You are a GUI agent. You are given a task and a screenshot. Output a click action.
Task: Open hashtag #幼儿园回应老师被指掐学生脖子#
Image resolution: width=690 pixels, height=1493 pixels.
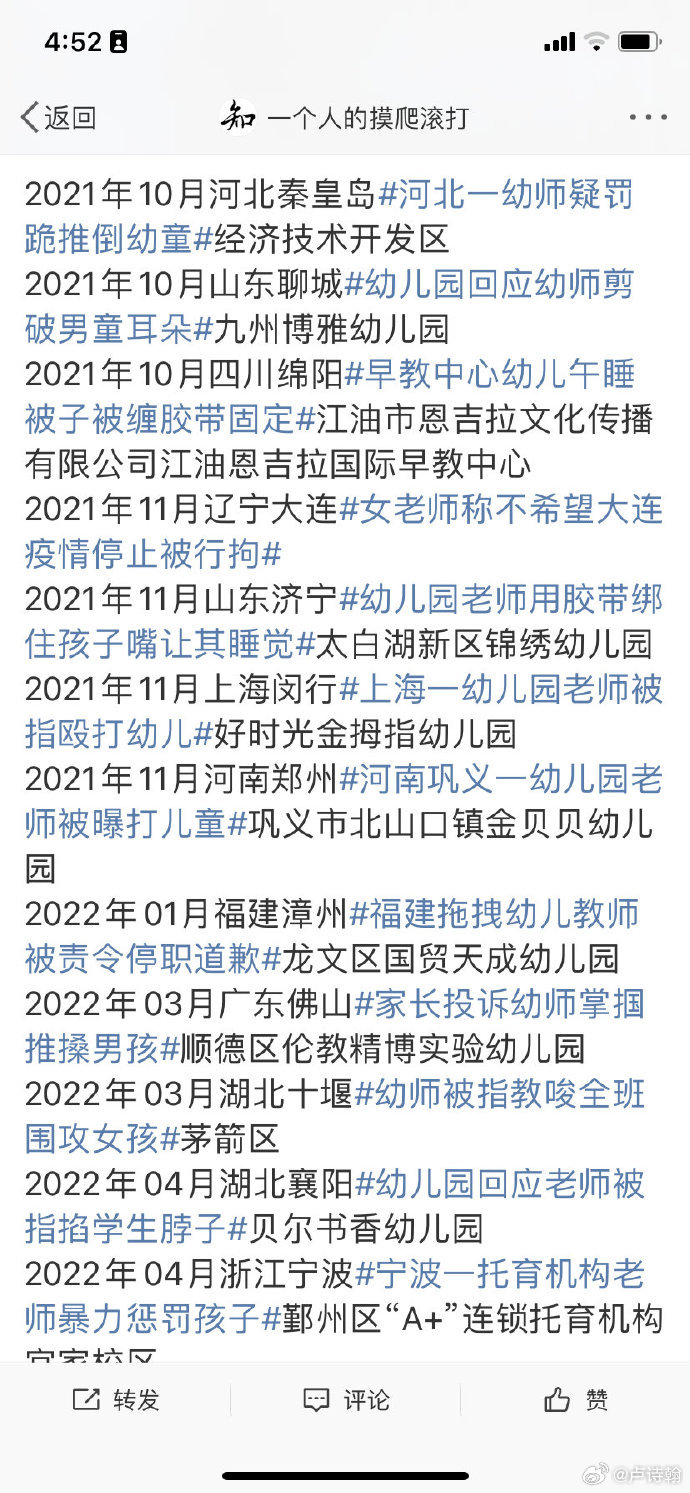(499, 1184)
